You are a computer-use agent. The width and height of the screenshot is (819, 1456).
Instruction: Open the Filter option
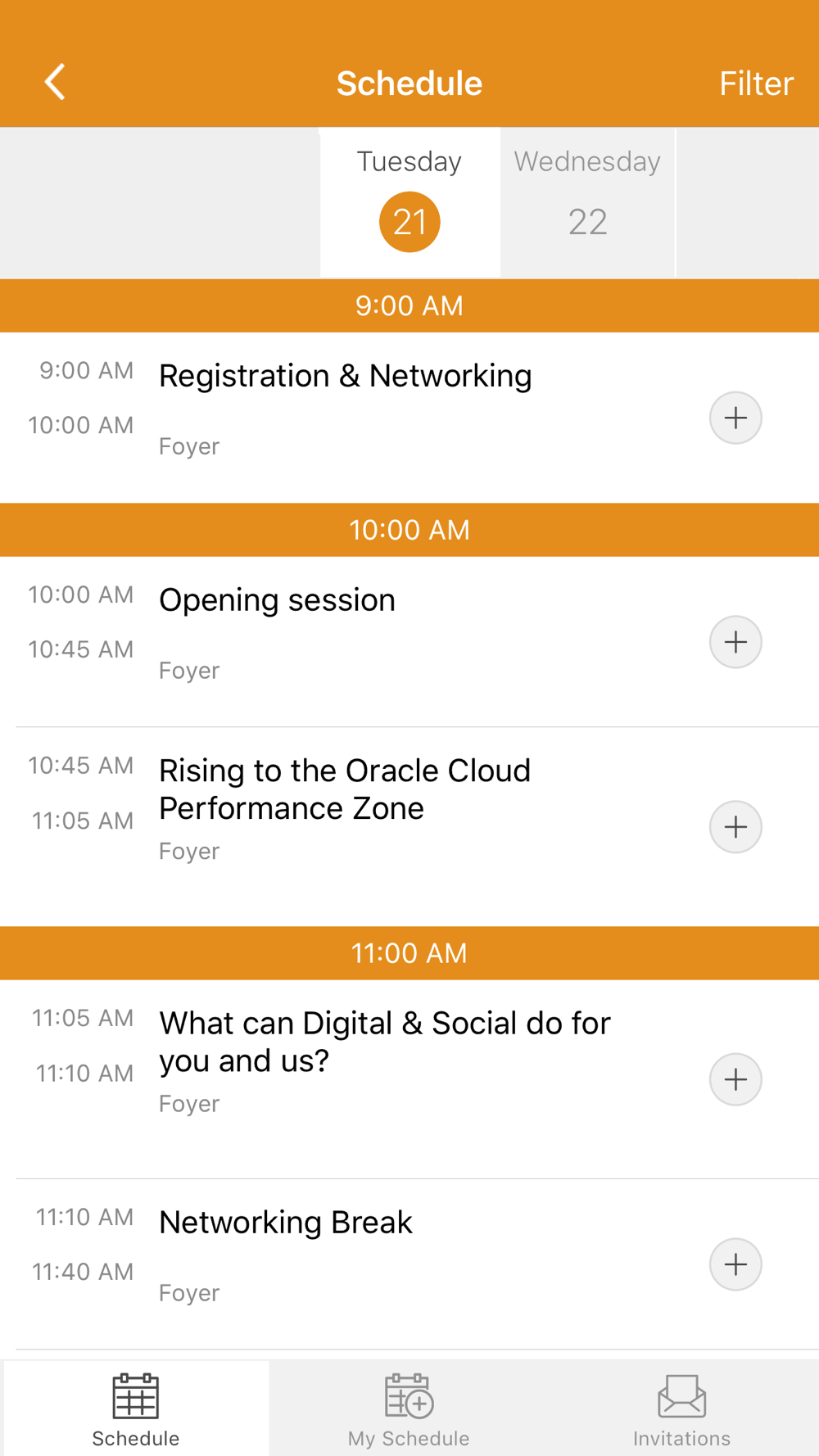[x=756, y=84]
